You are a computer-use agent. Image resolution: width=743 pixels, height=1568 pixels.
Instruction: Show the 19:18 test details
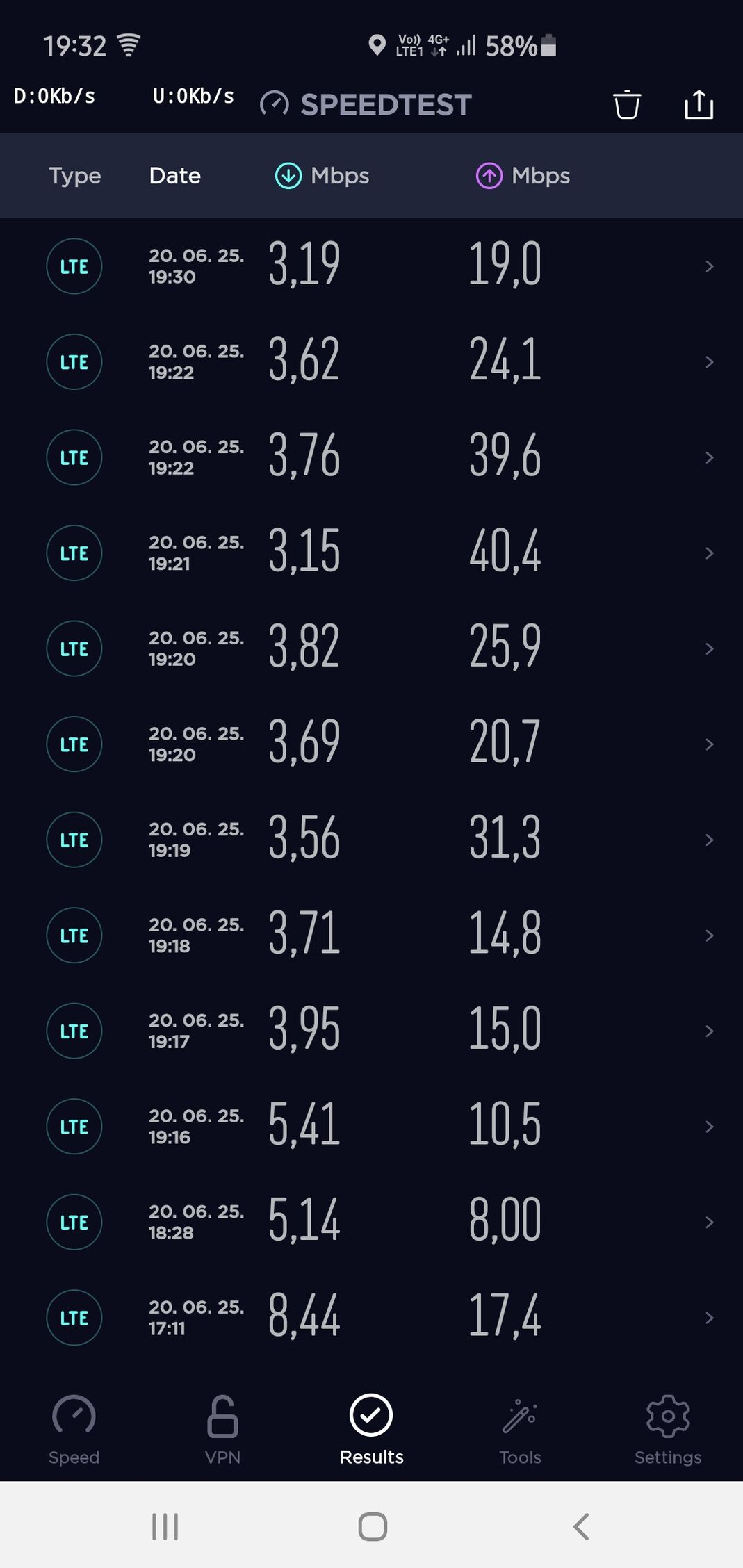[x=371, y=936]
